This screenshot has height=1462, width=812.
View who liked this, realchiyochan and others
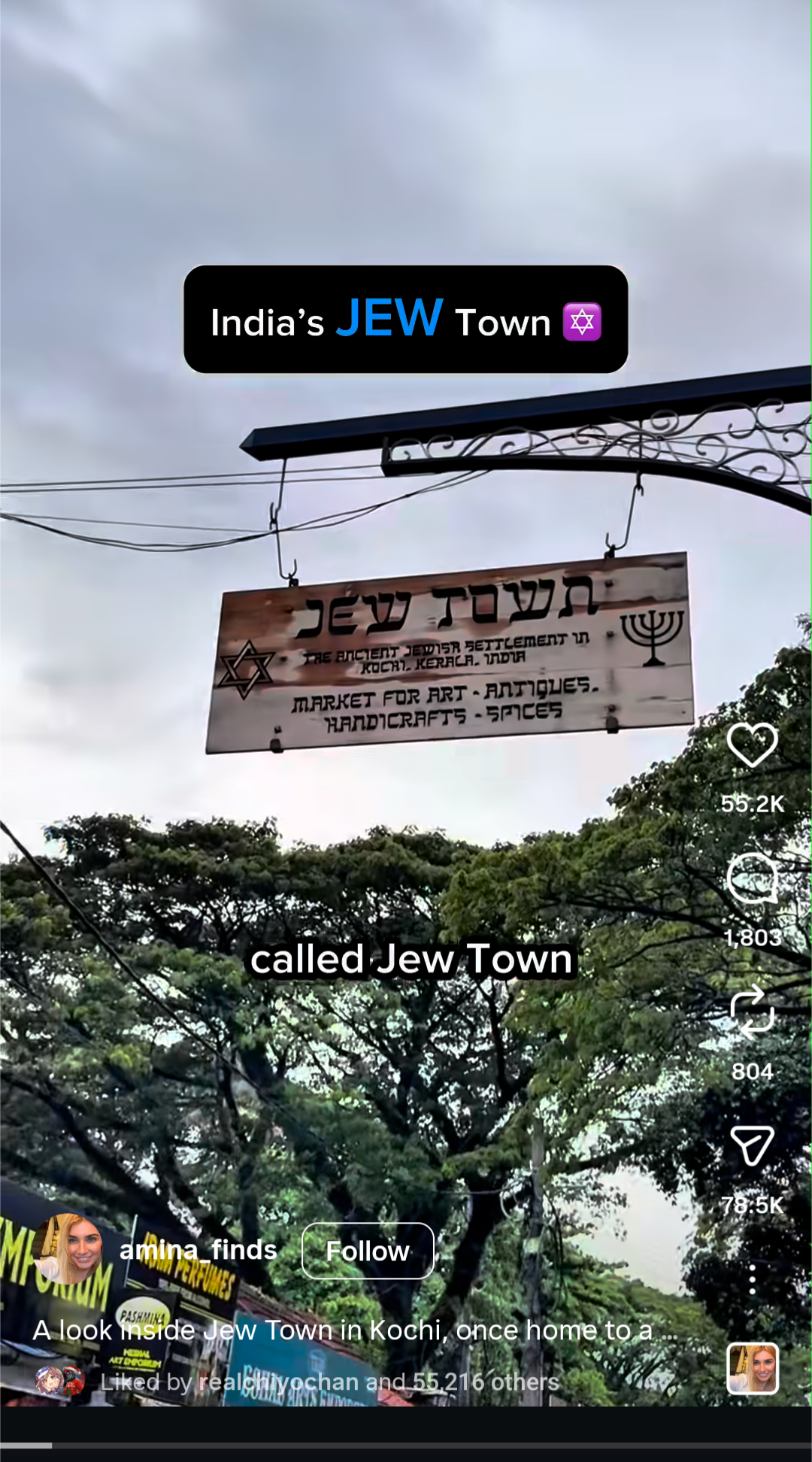click(x=329, y=1382)
